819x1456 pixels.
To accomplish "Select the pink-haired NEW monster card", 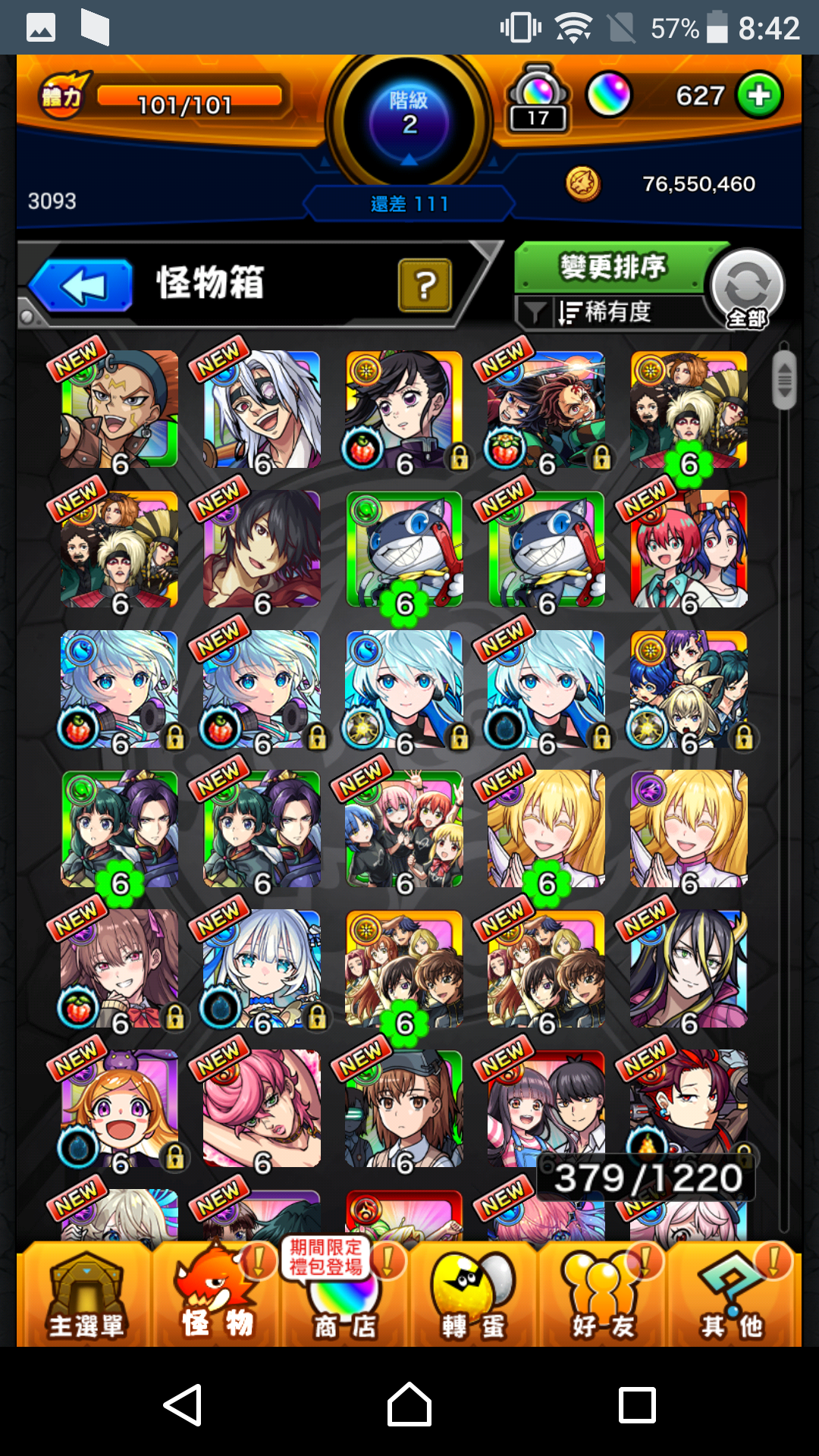I will pos(262,1109).
